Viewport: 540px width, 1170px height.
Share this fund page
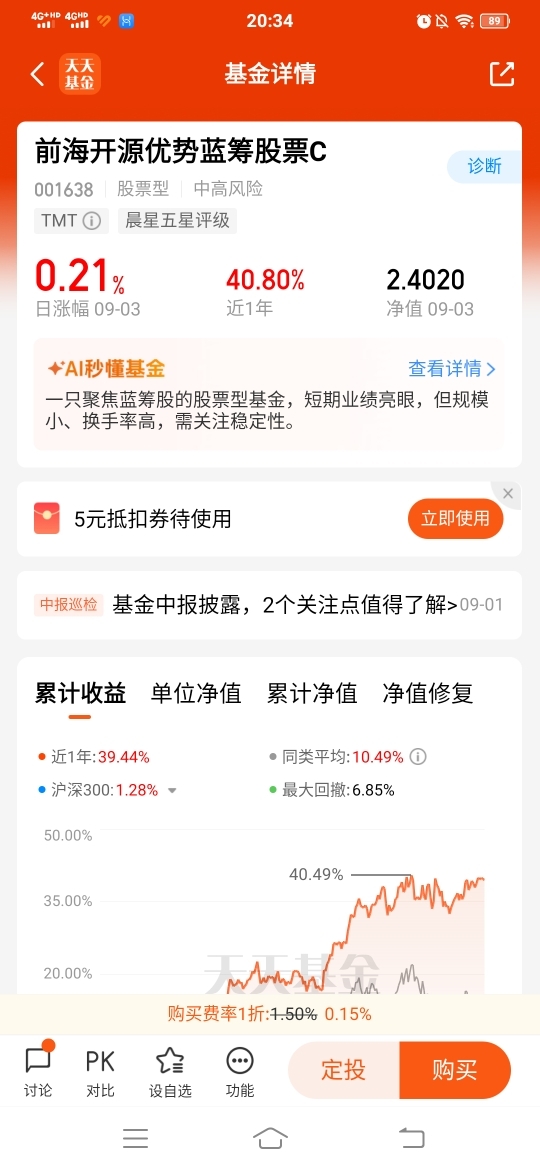[502, 74]
